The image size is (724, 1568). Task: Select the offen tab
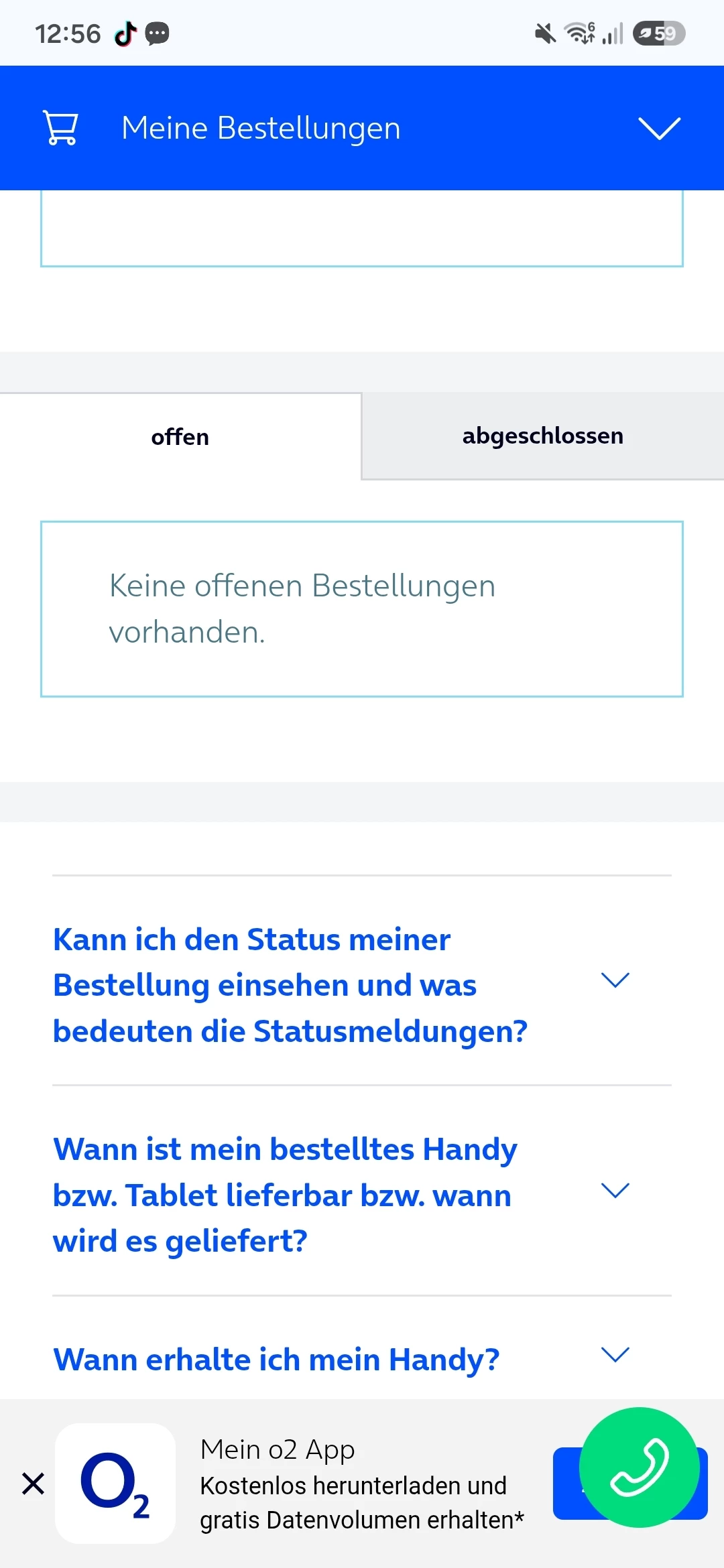[180, 437]
